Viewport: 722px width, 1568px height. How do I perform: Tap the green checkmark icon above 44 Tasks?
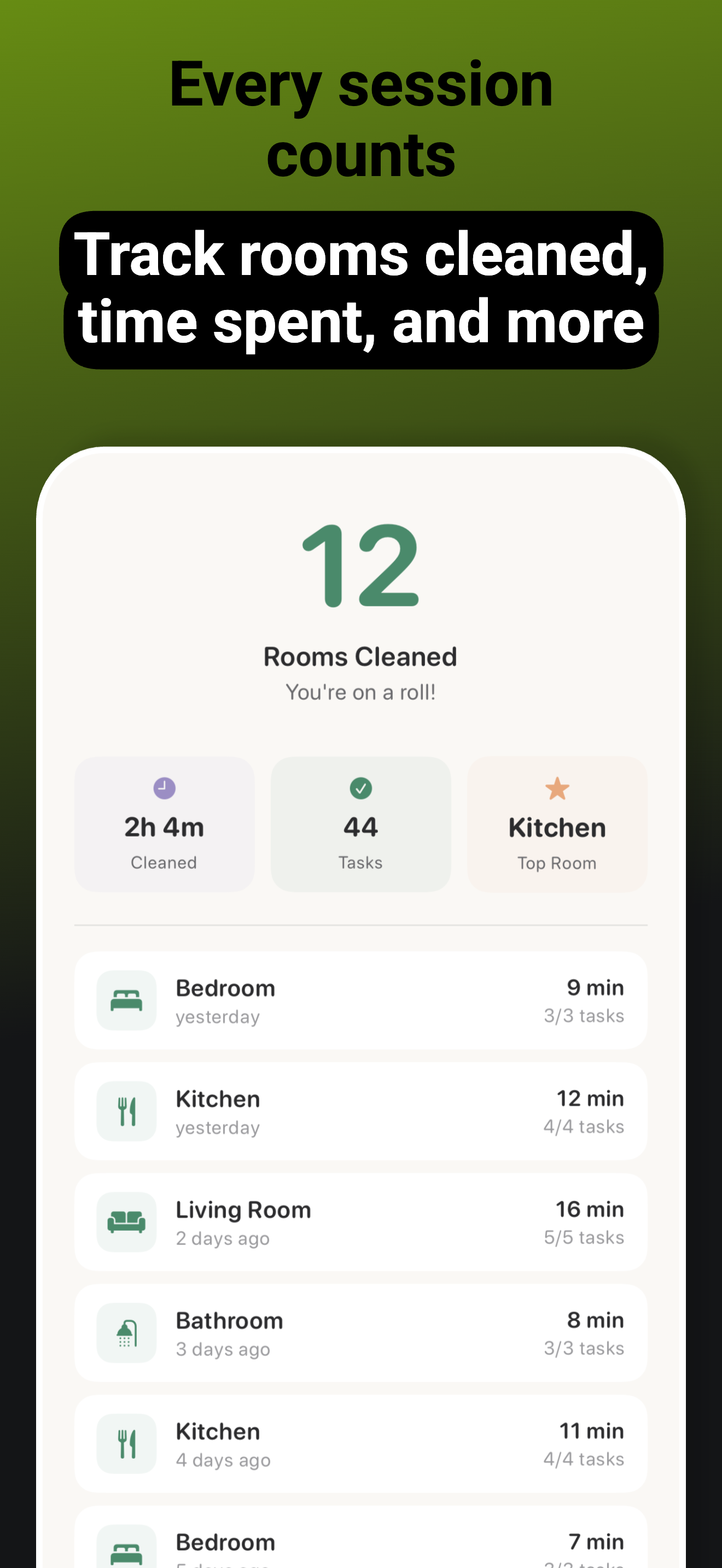pos(360,788)
